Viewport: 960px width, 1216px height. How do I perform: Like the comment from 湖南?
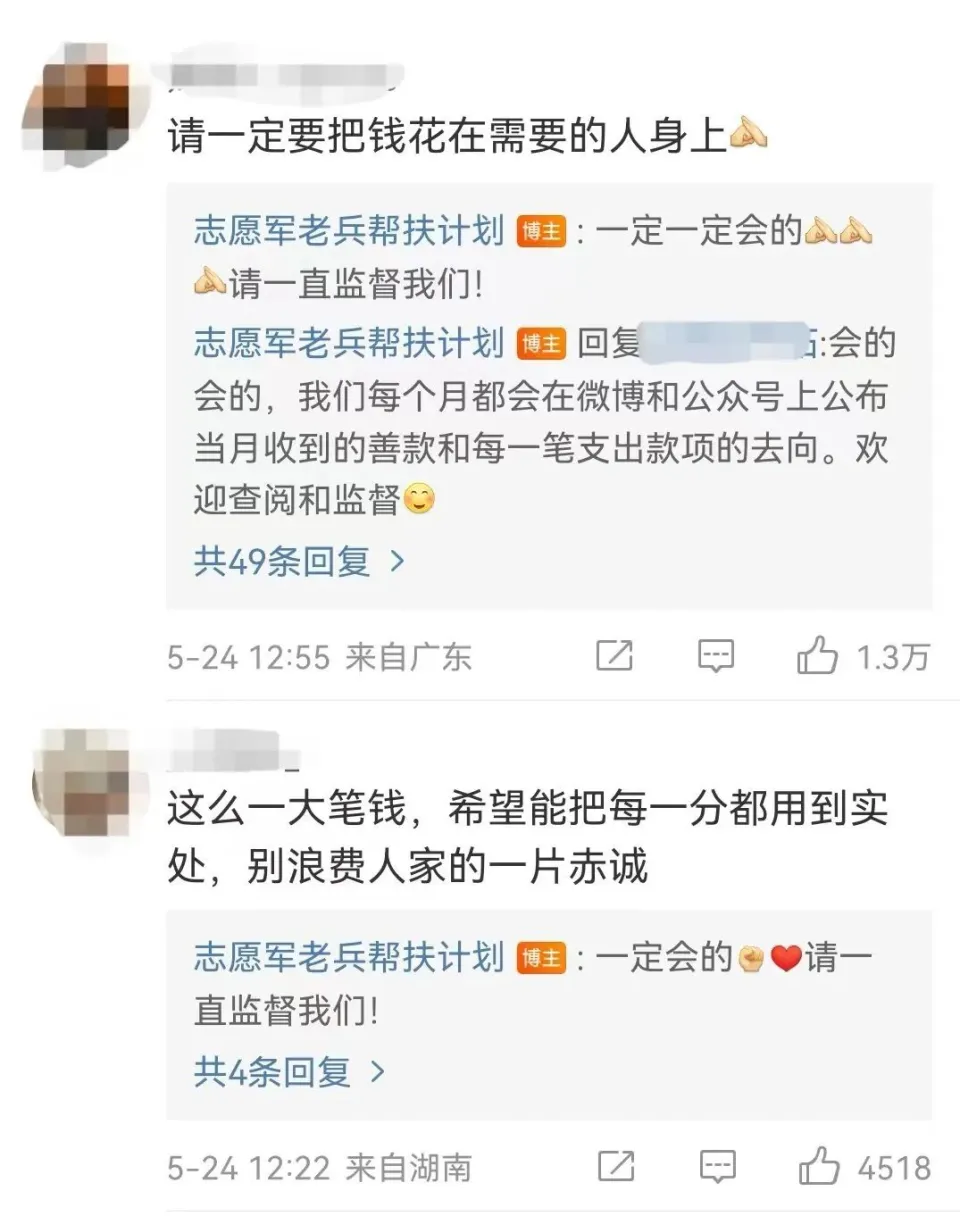coord(818,1167)
